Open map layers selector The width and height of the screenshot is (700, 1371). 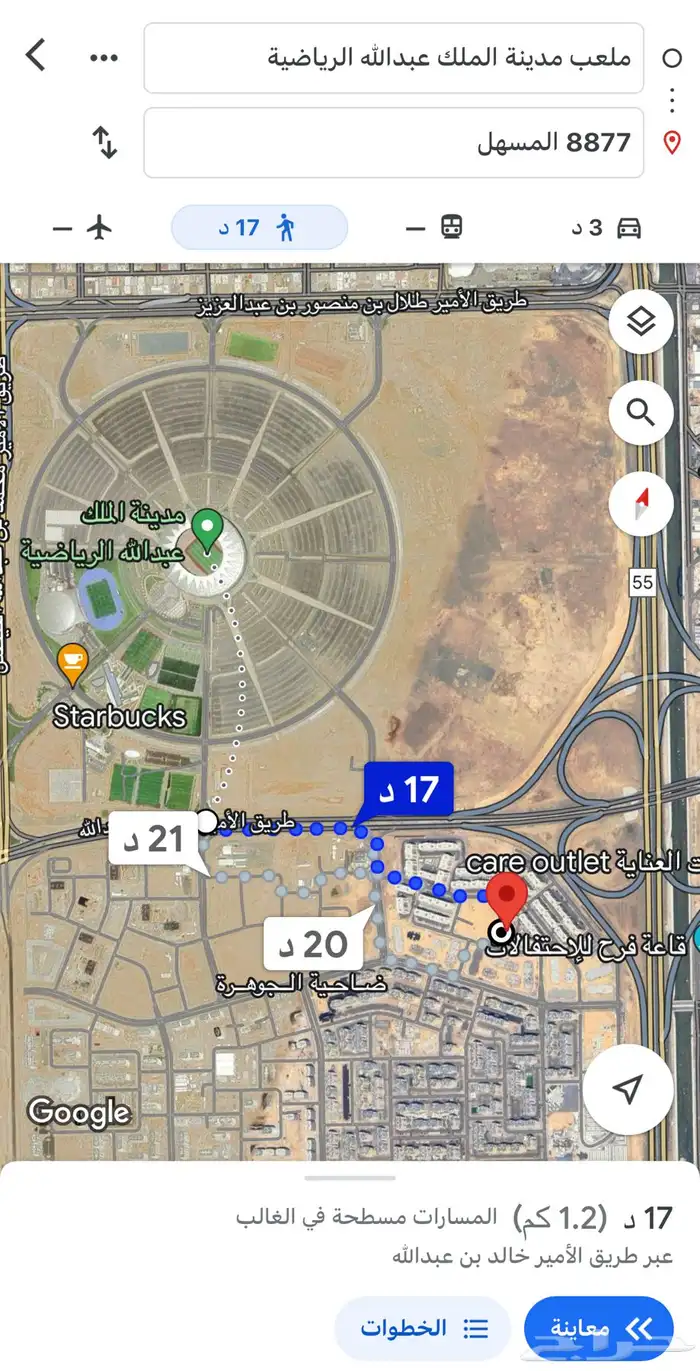coord(640,321)
